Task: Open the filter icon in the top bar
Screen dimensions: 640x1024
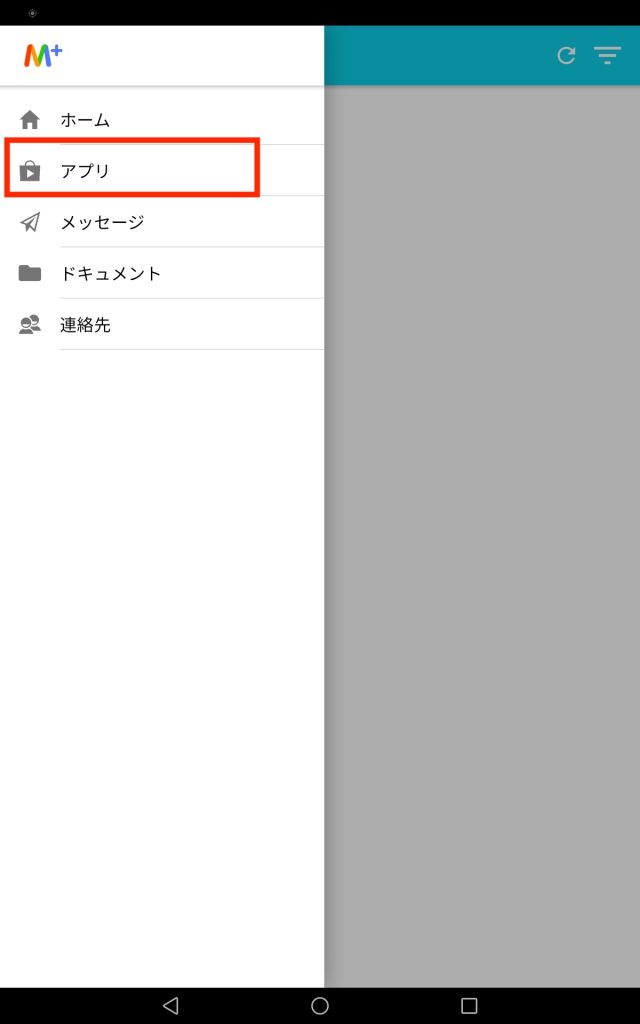Action: coord(607,56)
